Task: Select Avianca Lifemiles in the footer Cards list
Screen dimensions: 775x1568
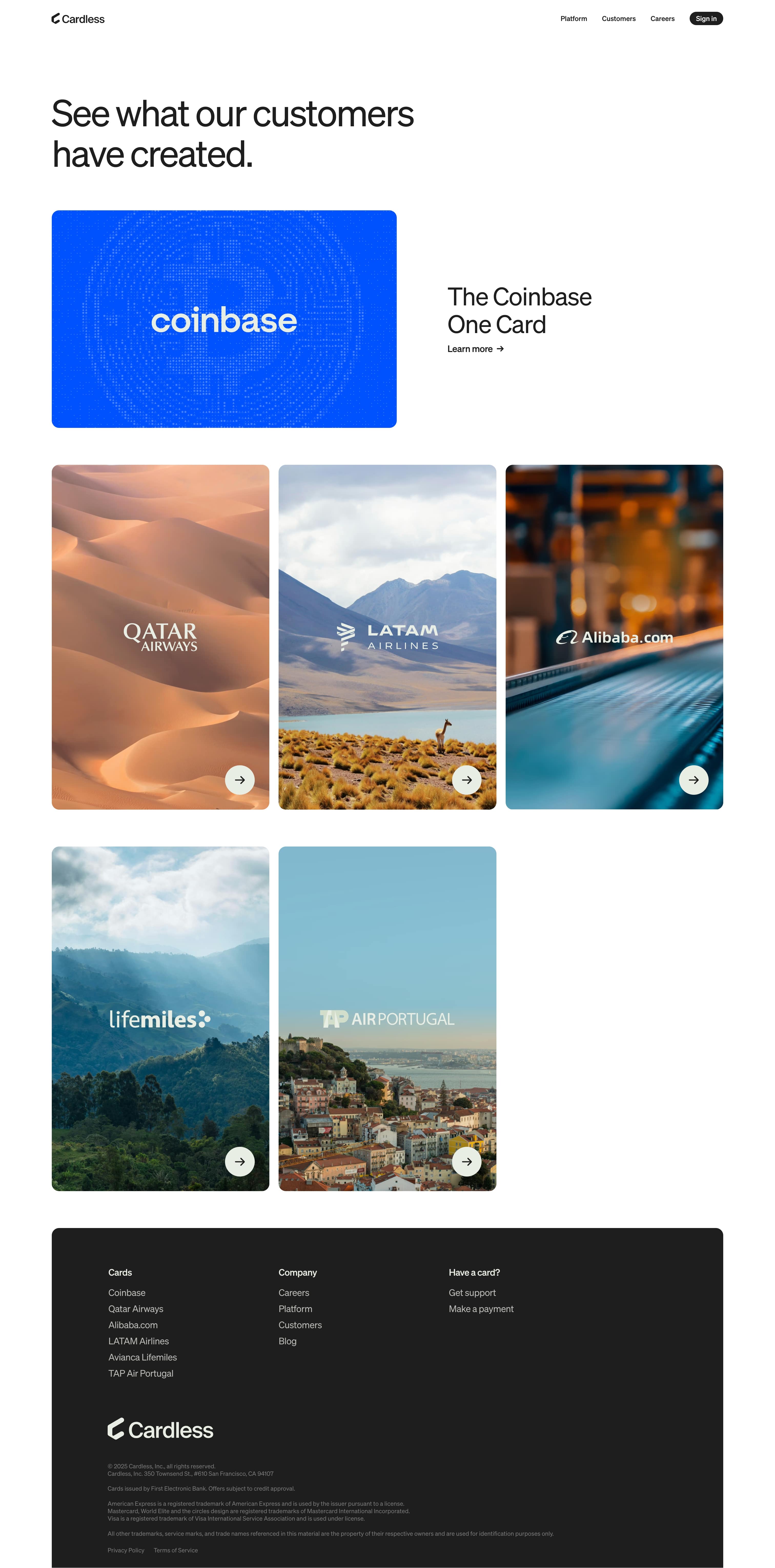Action: tap(142, 1357)
